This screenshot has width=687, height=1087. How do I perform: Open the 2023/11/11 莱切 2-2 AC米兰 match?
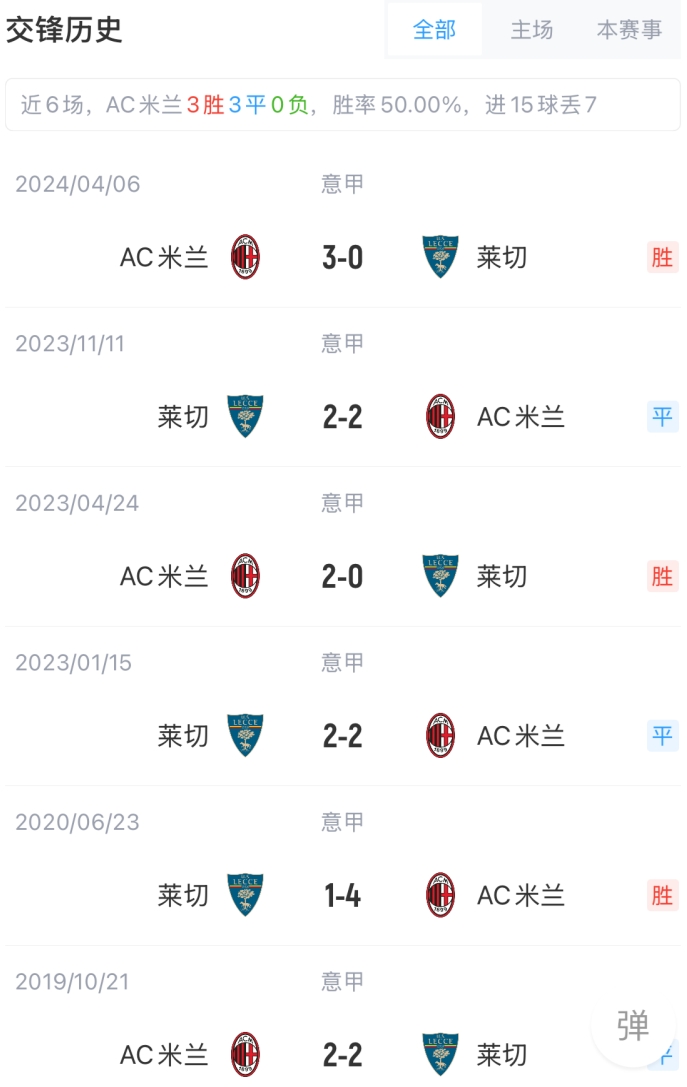pyautogui.click(x=342, y=416)
